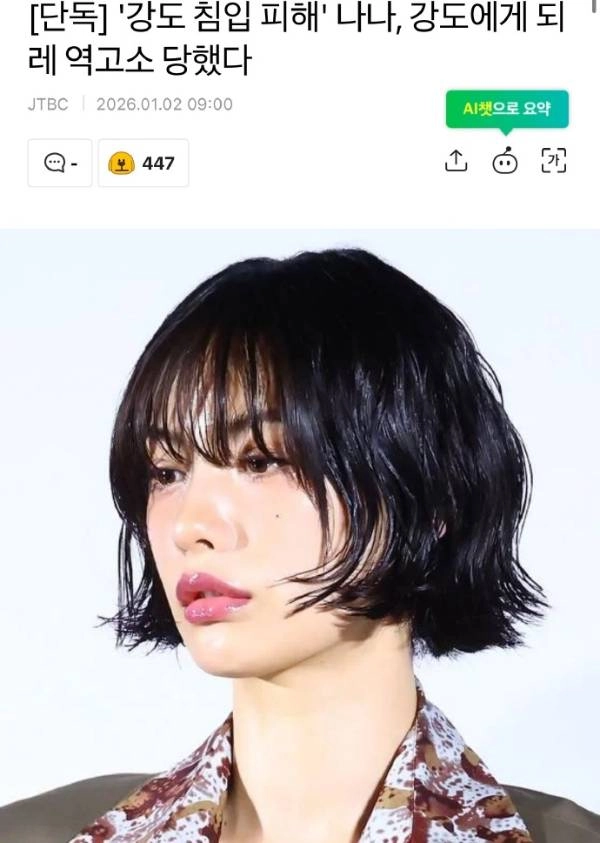Tap the green 'AI챗으로 요약' bubble
Screen dimensions: 600x843
[507, 109]
